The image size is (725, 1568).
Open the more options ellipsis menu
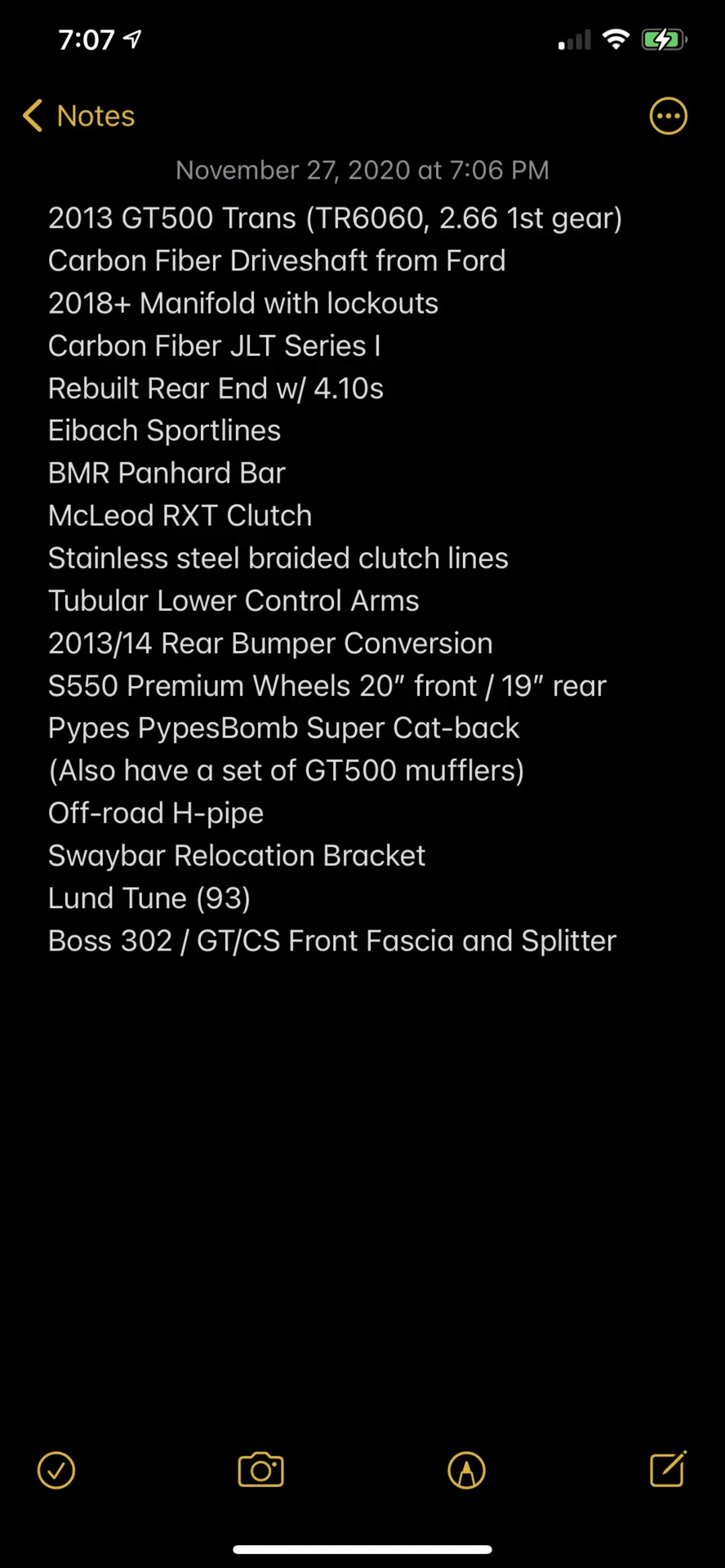(x=668, y=116)
